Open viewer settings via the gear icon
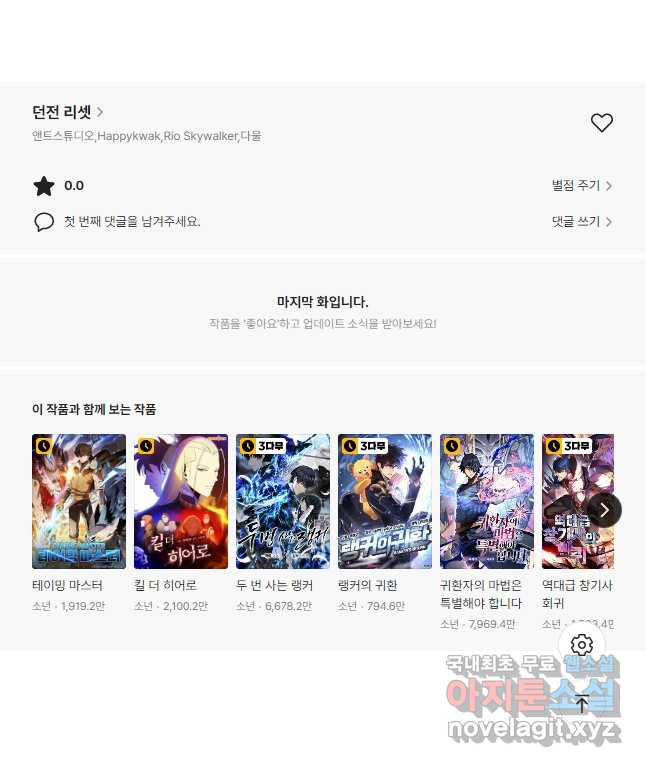 point(582,645)
